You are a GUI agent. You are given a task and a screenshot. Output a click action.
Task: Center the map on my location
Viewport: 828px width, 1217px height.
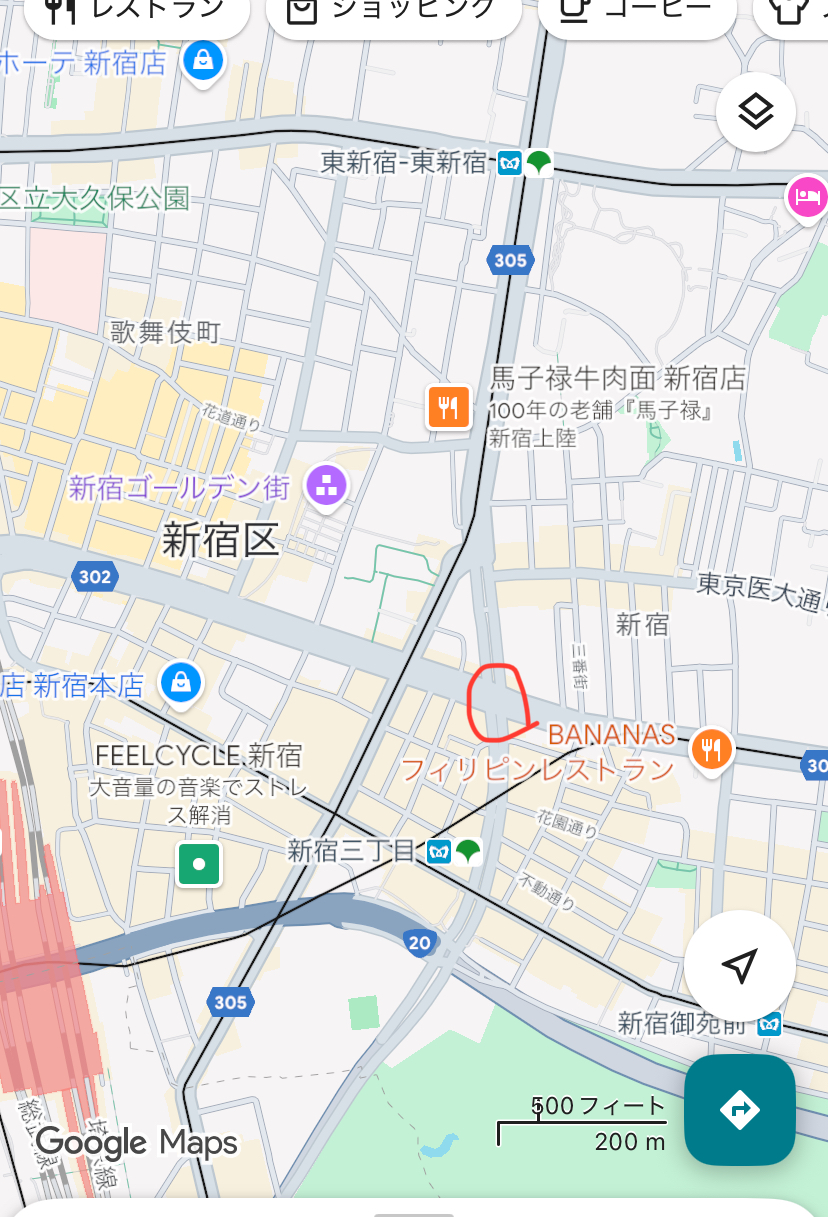pos(739,966)
